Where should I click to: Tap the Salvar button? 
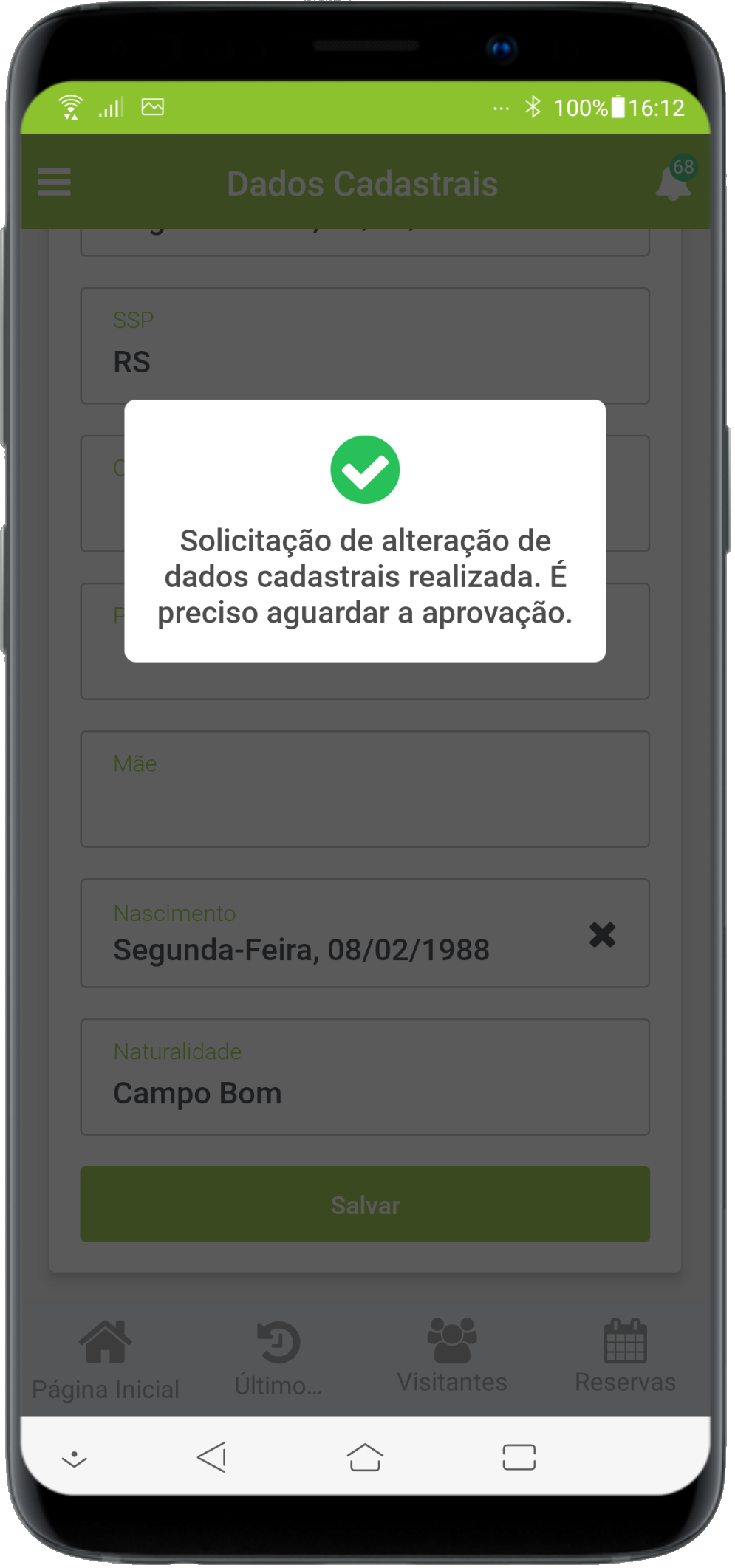[366, 1205]
